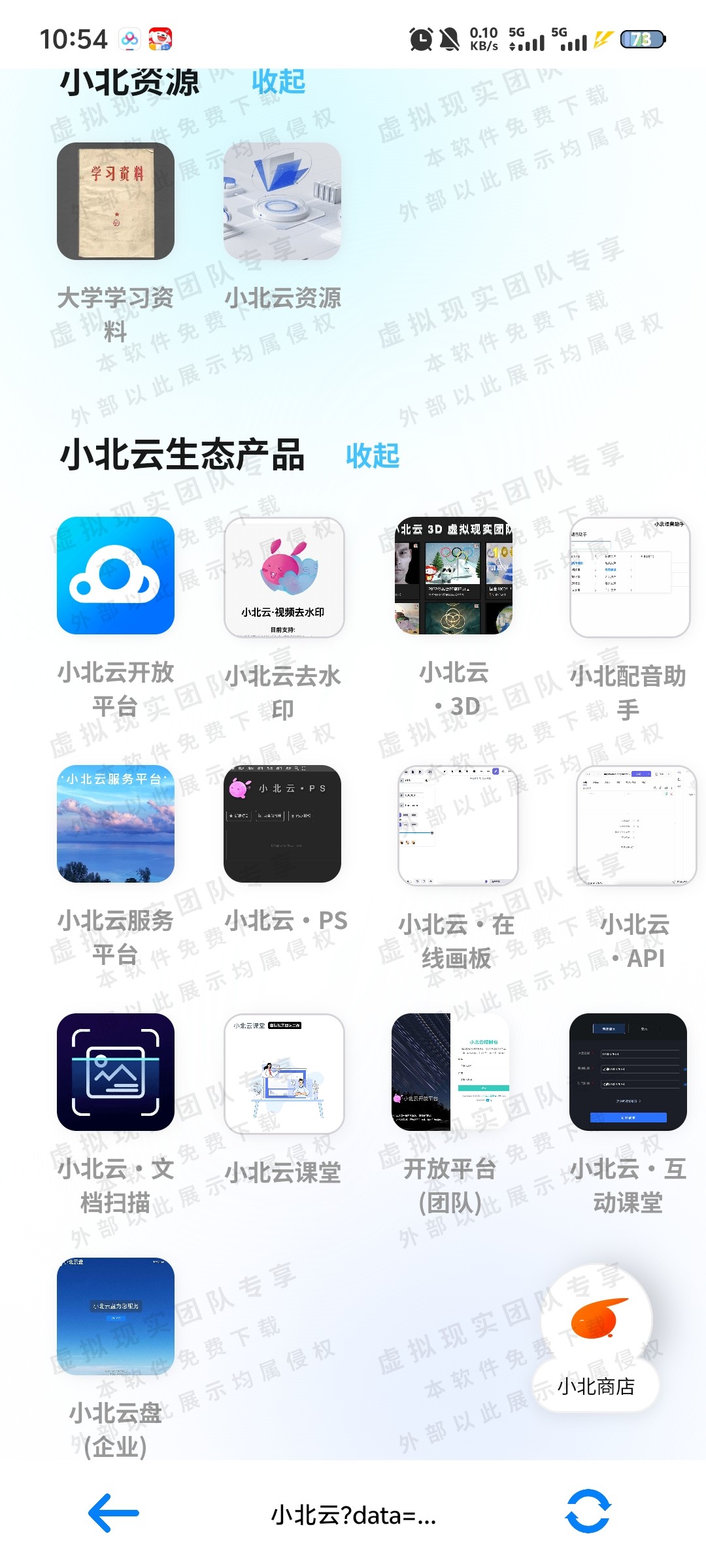The height and width of the screenshot is (1568, 706).
Task: Launch 小北云开放平台
Action: tap(116, 576)
